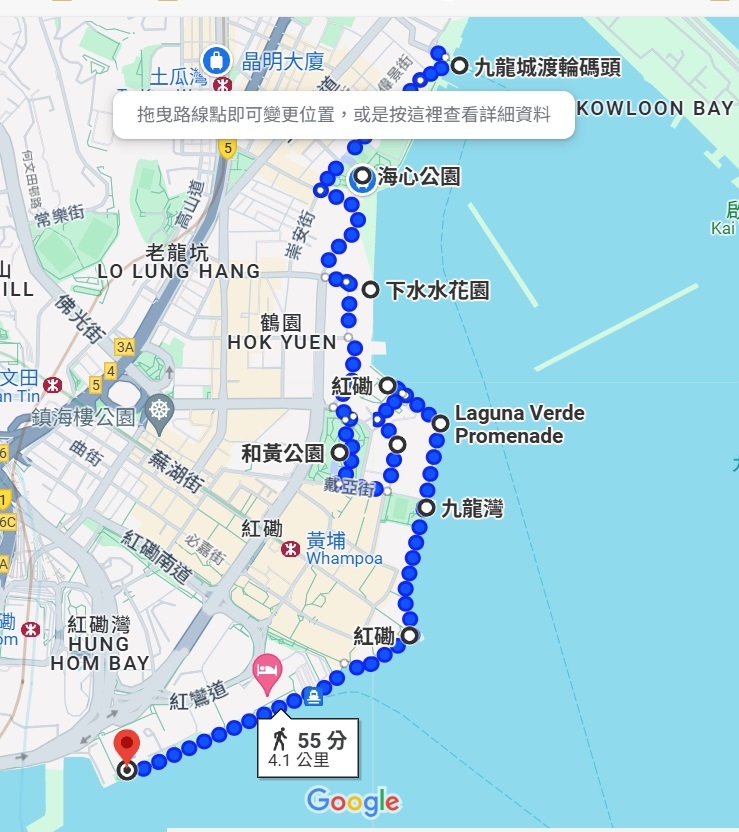Tap the Laguna Verde Promenade waypoint
Image resolution: width=739 pixels, height=832 pixels.
(440, 423)
